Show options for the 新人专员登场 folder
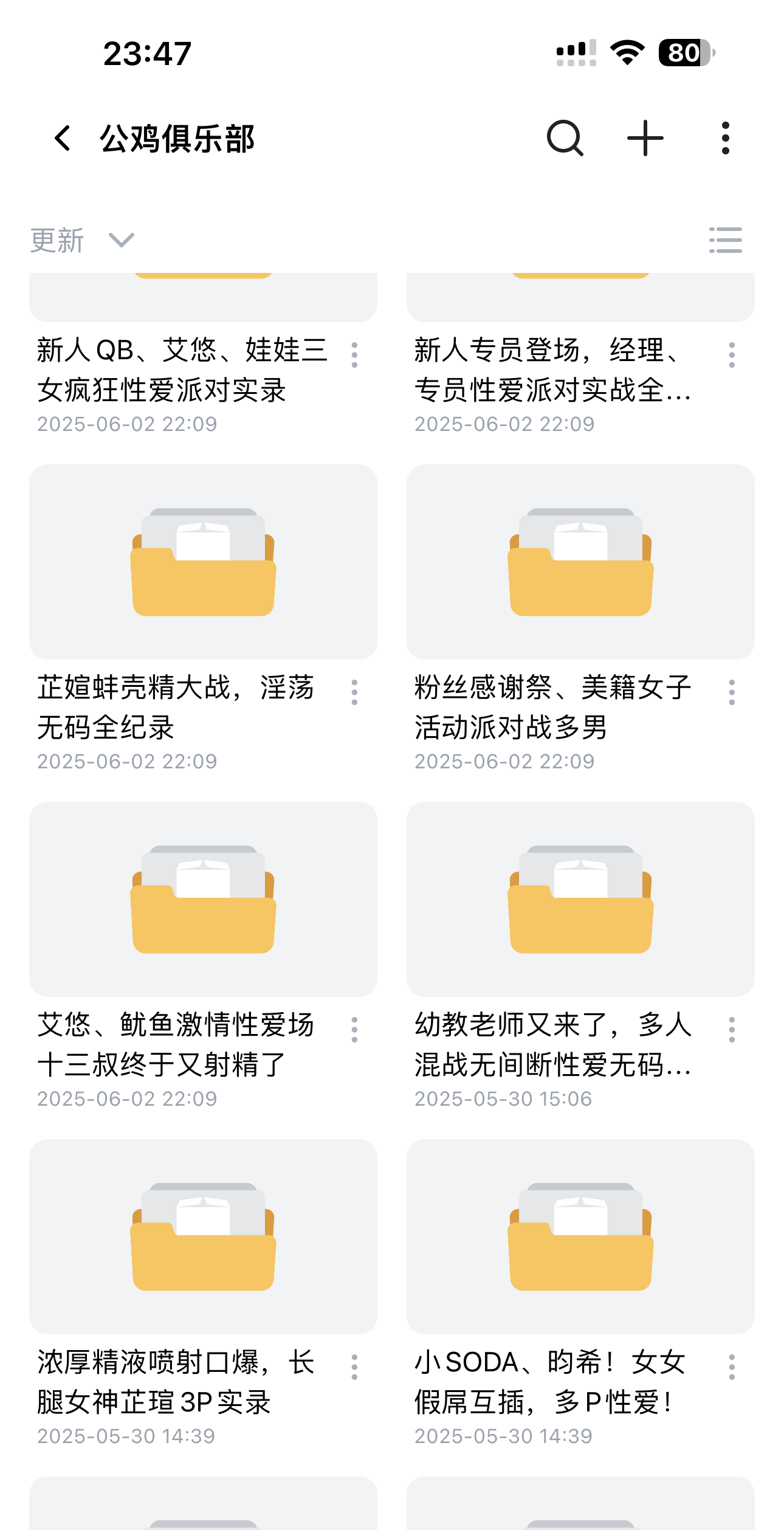Viewport: 784px width, 1530px height. coord(732,355)
